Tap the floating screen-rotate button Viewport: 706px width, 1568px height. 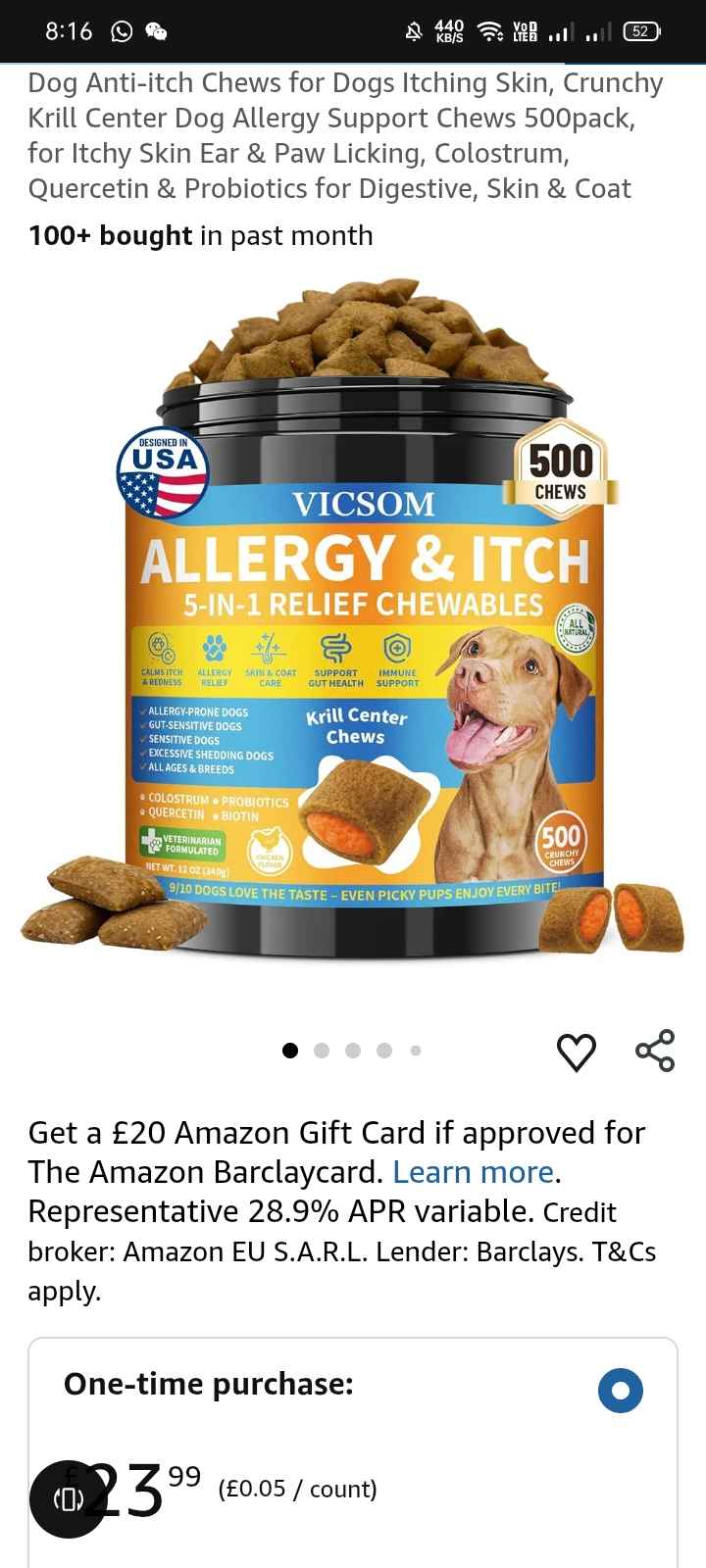click(x=68, y=1499)
